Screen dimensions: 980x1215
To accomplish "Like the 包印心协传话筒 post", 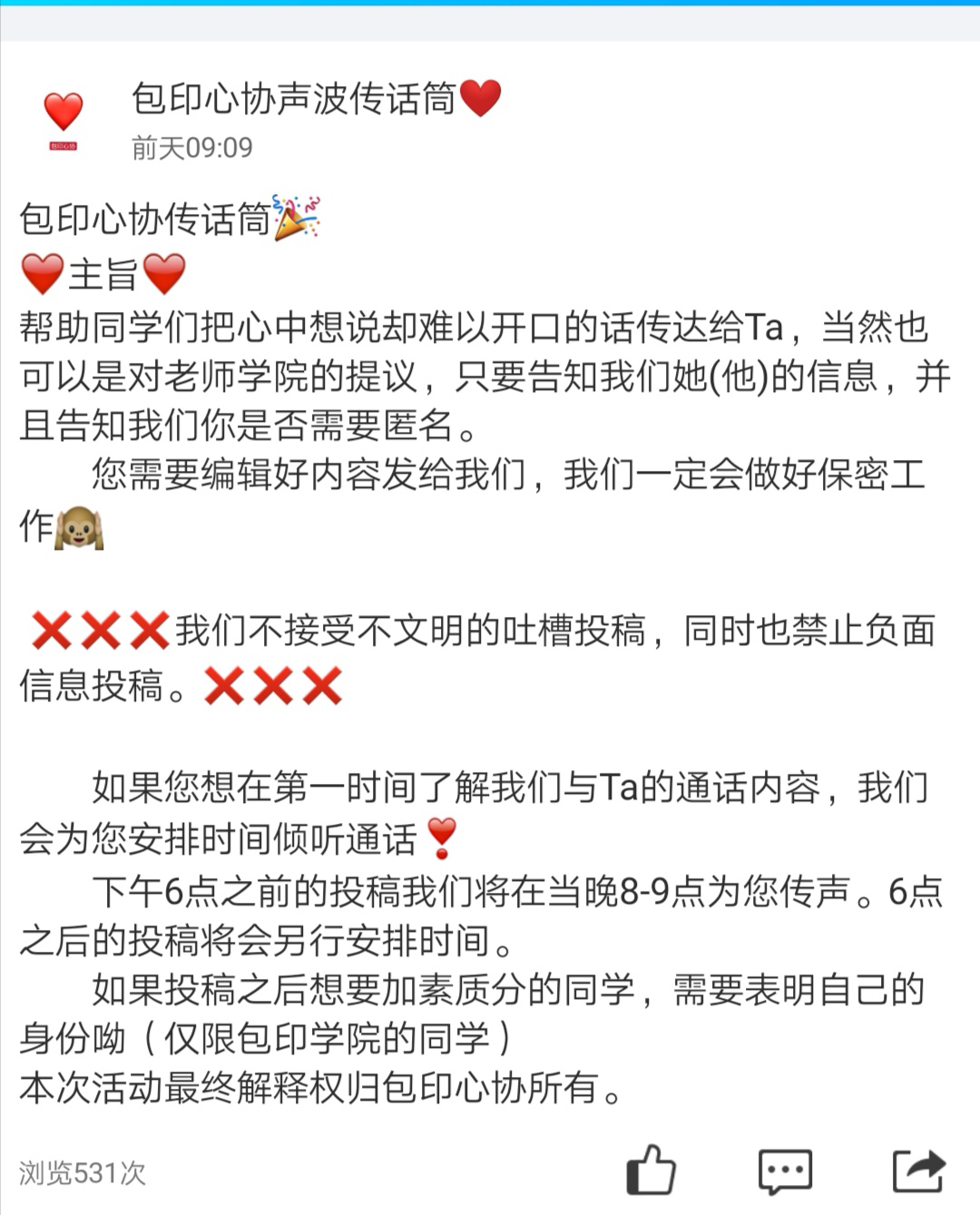I will [x=652, y=1170].
